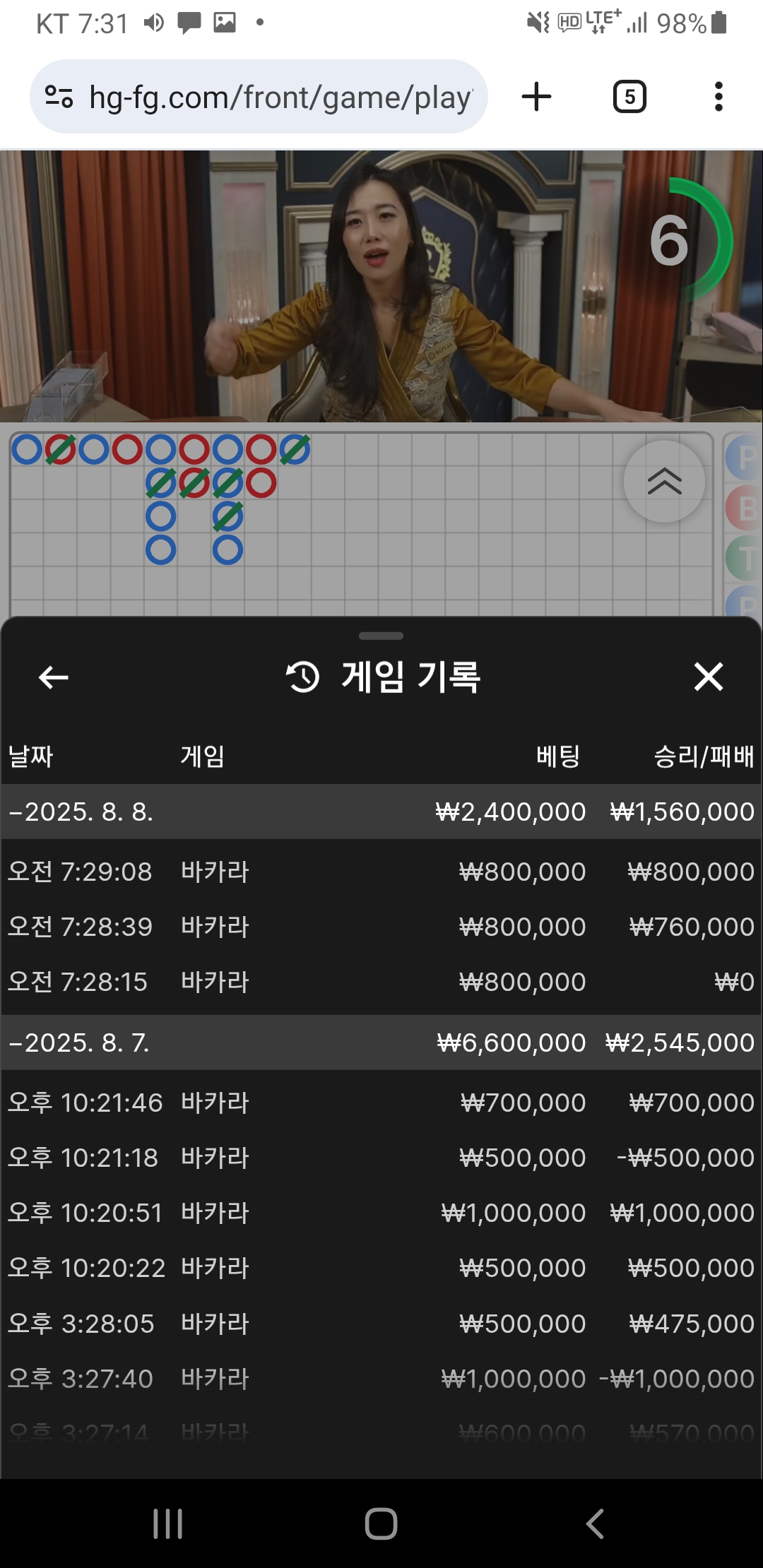763x1568 pixels.
Task: Close the game history panel
Action: click(x=708, y=677)
